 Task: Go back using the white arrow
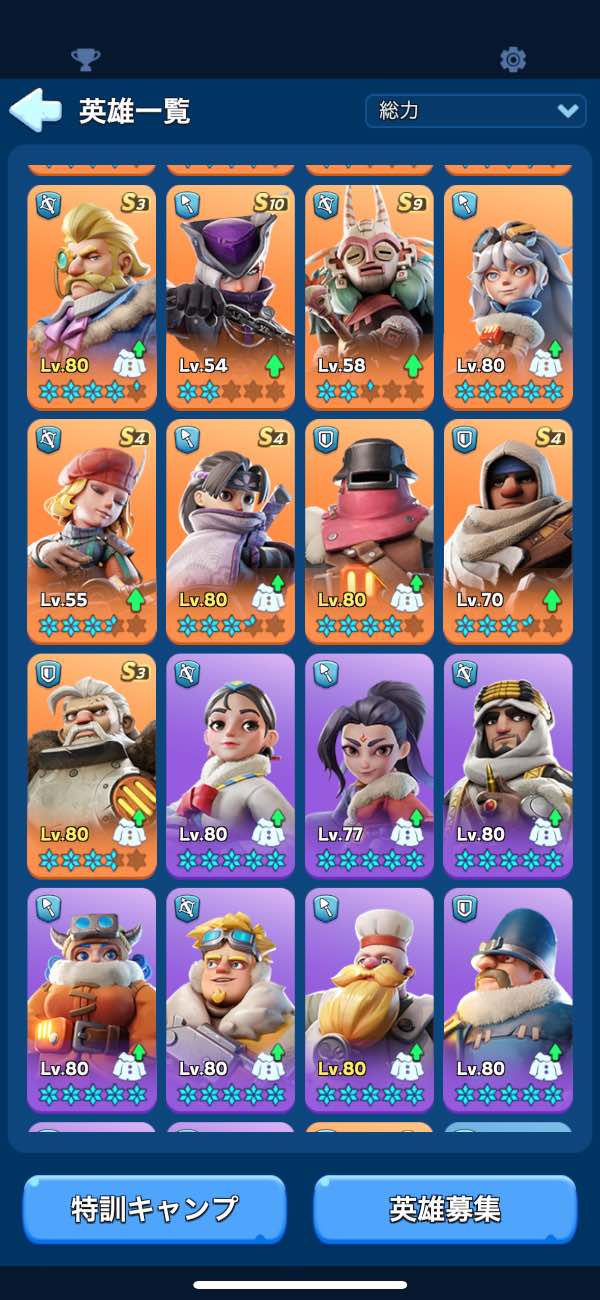coord(36,110)
